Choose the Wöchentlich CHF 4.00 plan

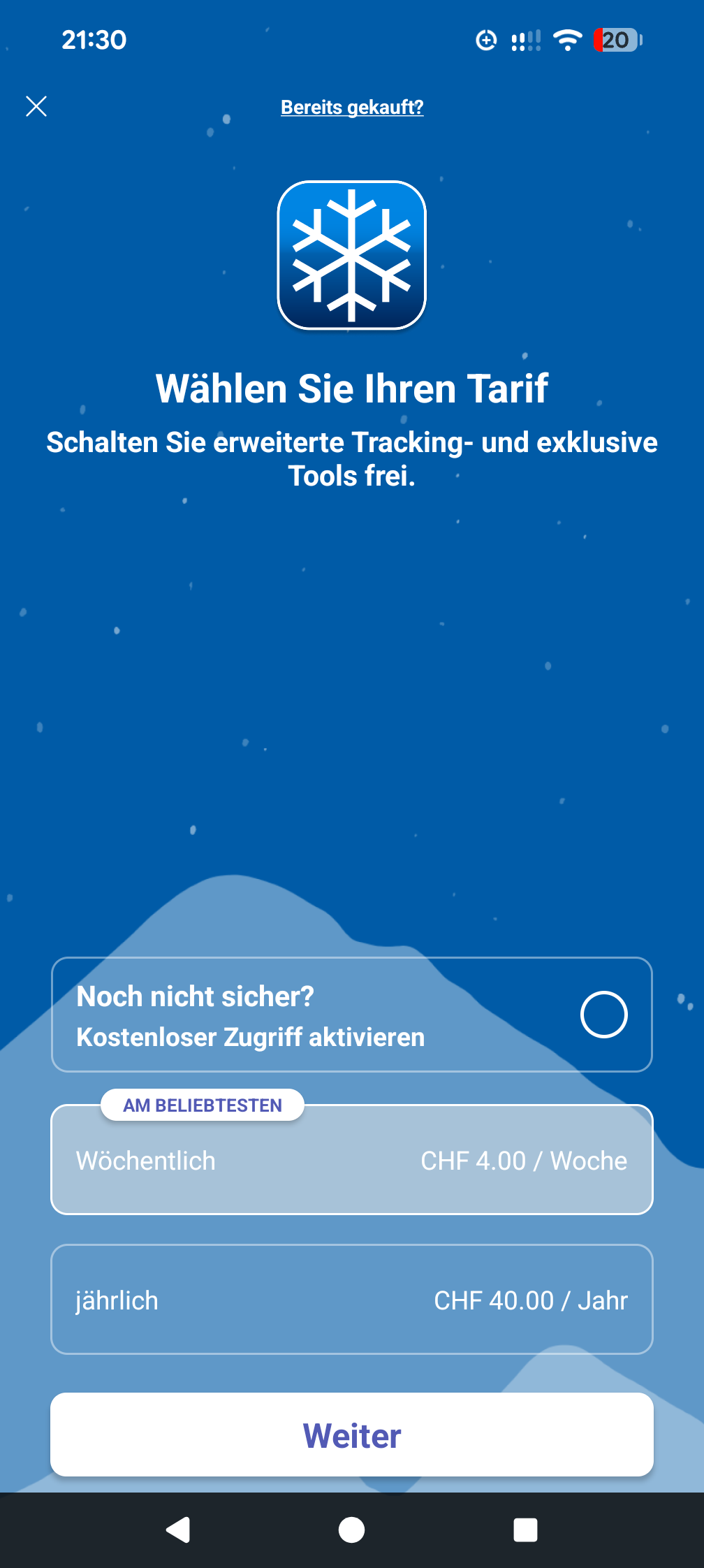pos(352,1161)
